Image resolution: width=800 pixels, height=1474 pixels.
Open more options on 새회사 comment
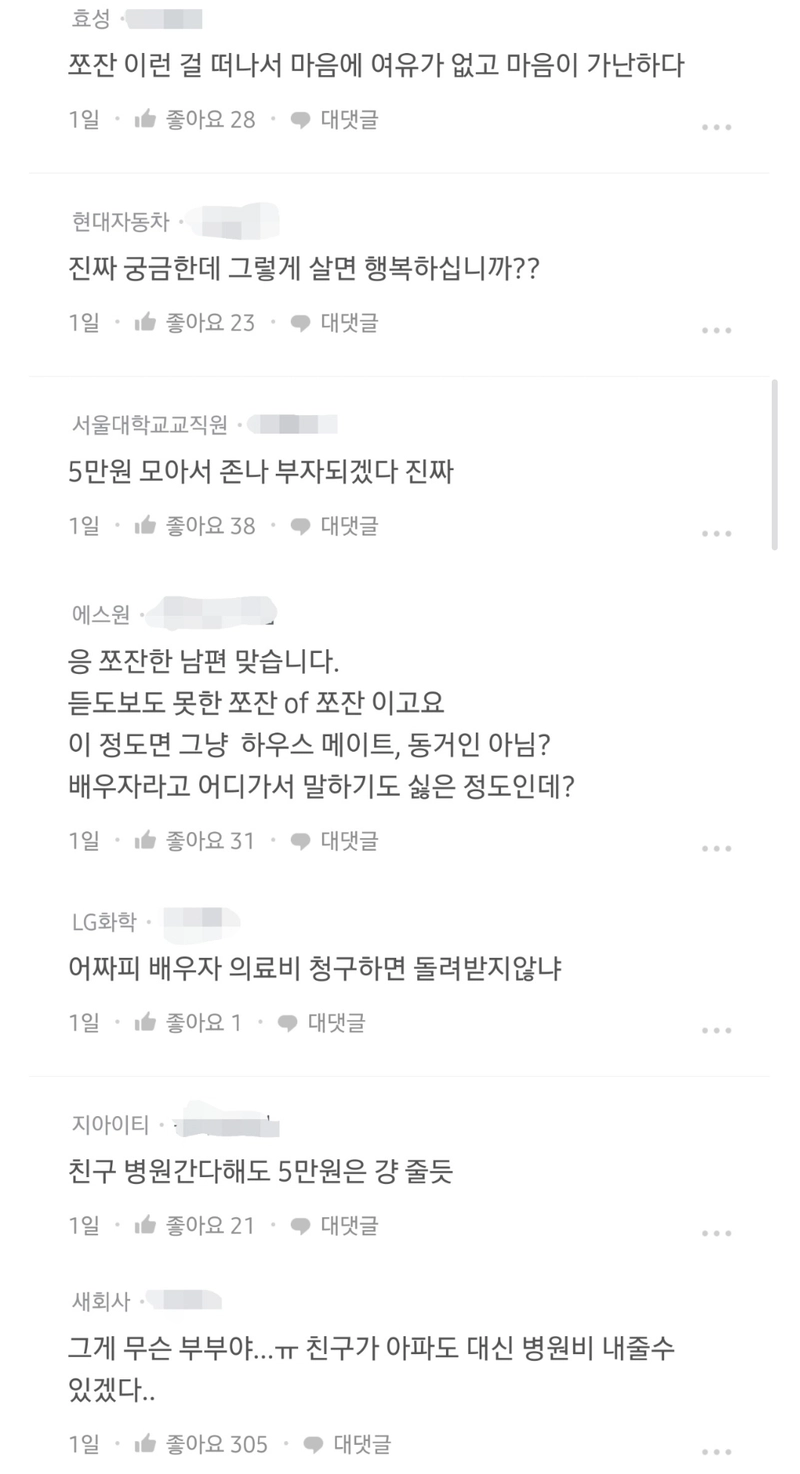(x=716, y=1451)
